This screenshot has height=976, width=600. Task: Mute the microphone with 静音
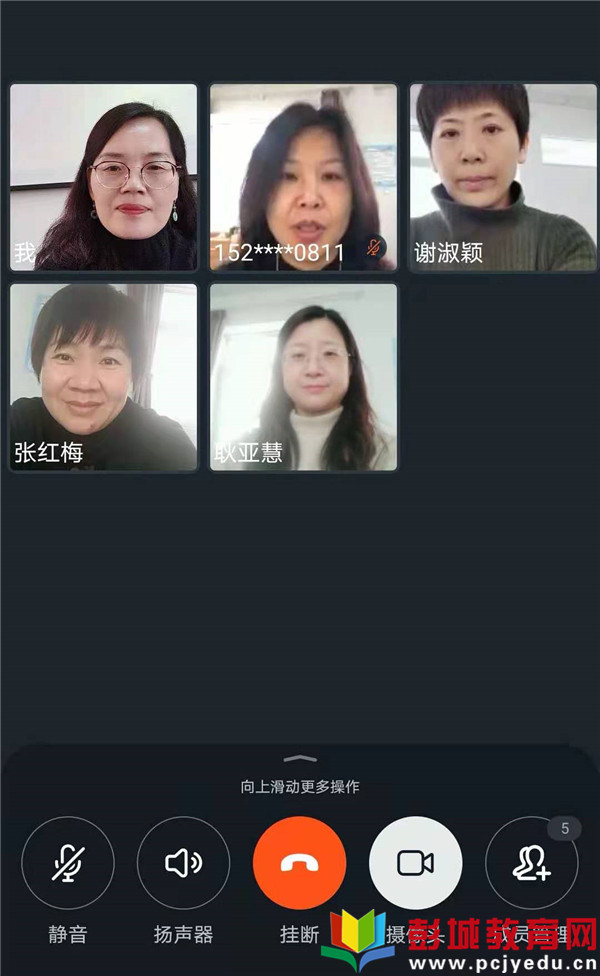point(68,863)
